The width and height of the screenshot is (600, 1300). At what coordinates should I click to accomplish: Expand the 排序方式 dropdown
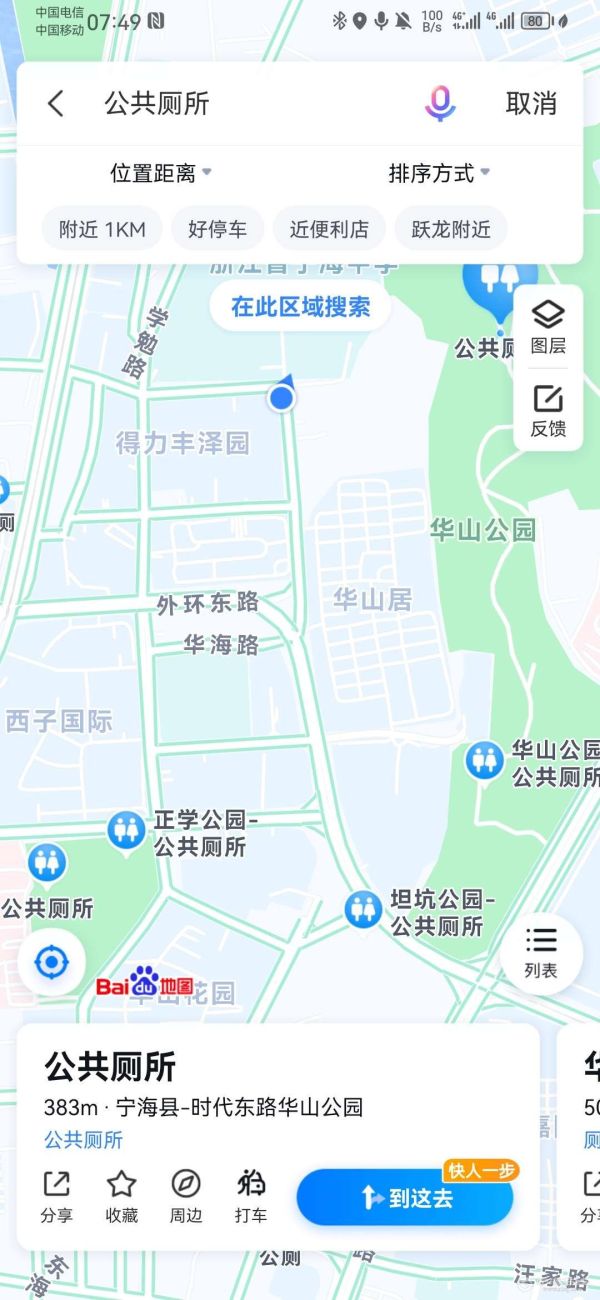(x=438, y=173)
